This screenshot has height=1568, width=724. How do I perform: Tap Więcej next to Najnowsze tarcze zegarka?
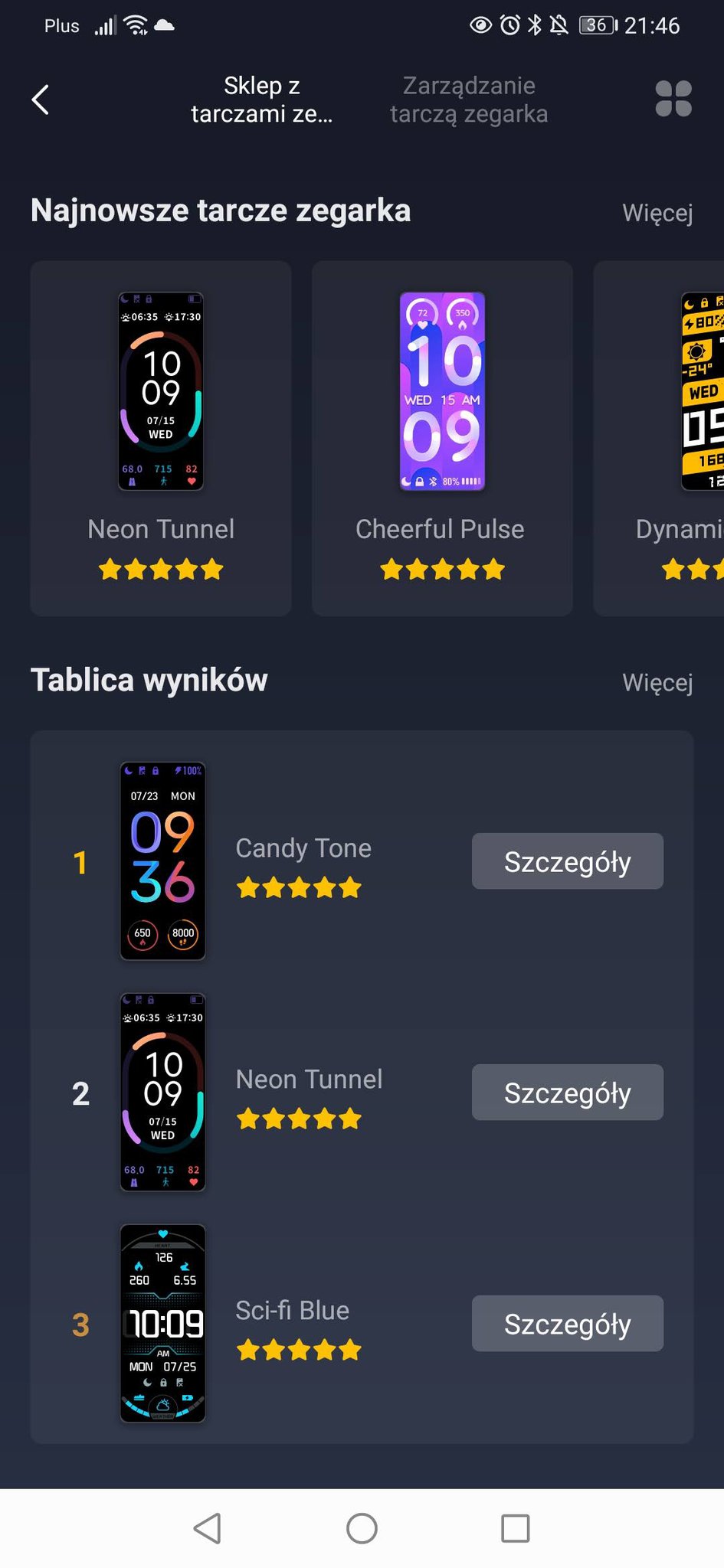(657, 213)
